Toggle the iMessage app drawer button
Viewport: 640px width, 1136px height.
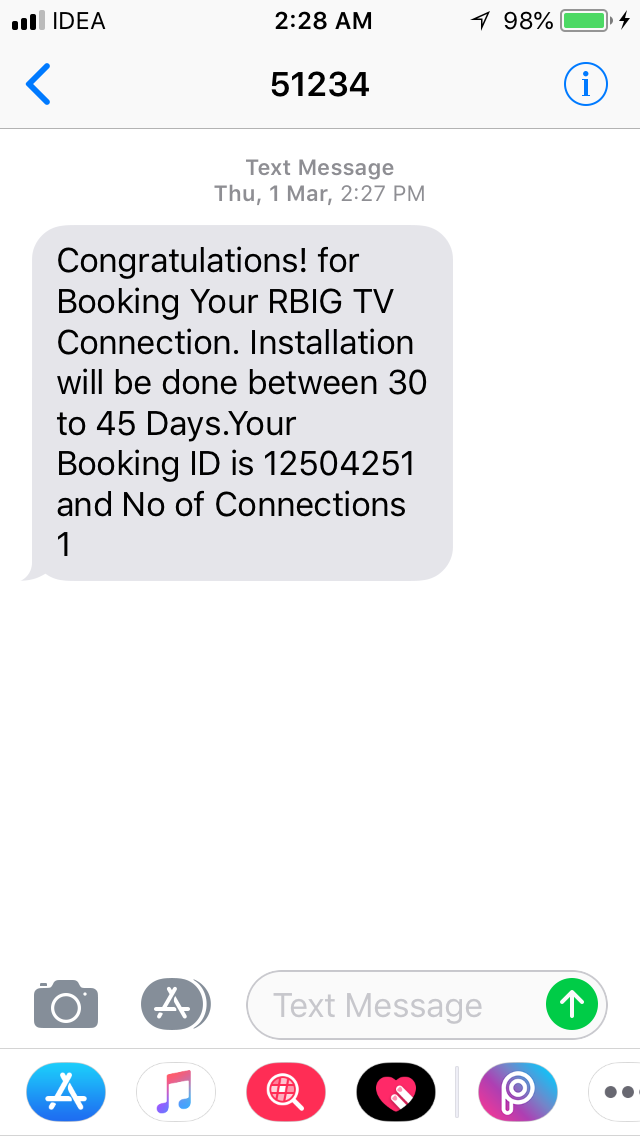click(175, 1004)
